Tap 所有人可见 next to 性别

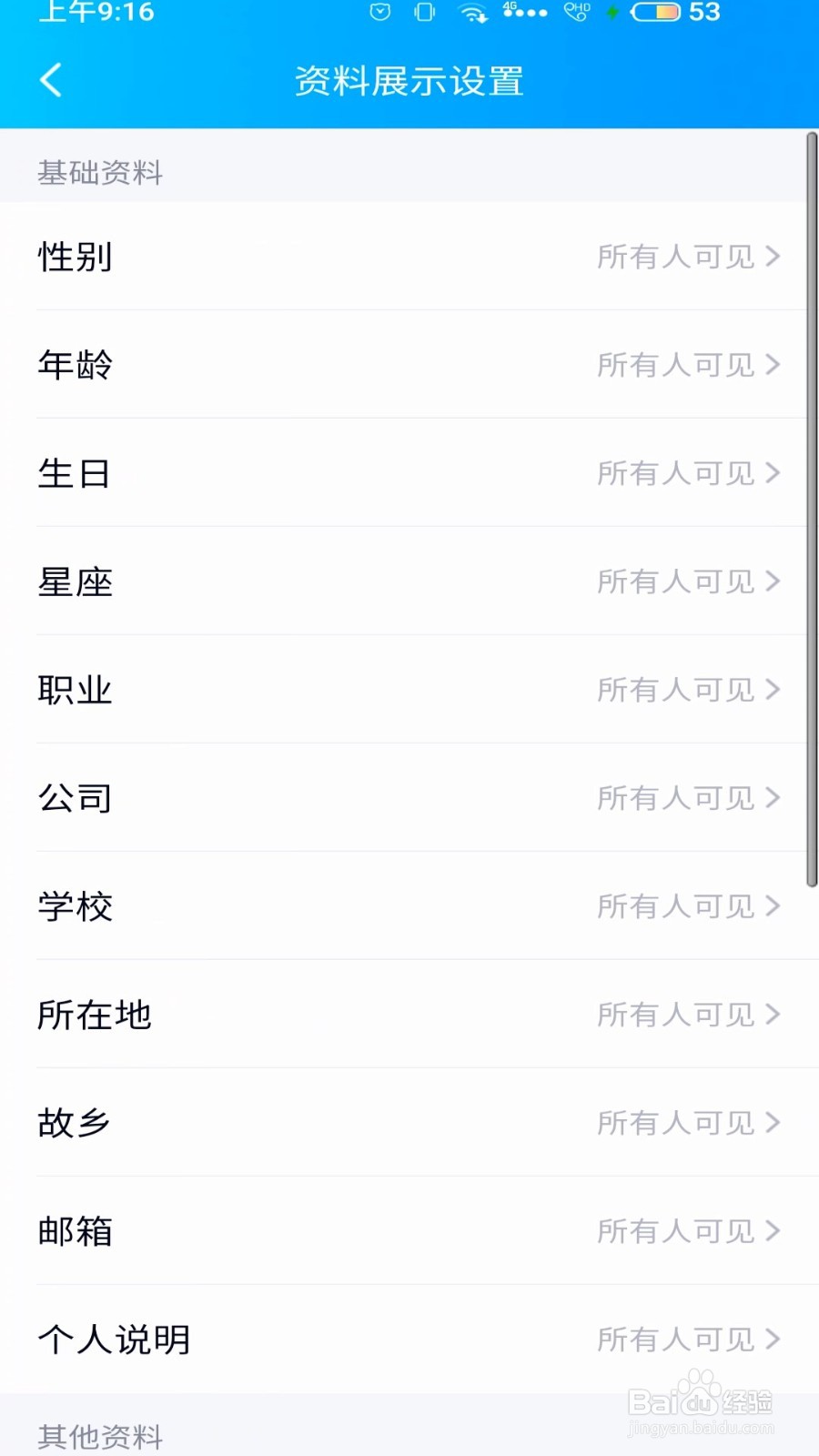677,257
